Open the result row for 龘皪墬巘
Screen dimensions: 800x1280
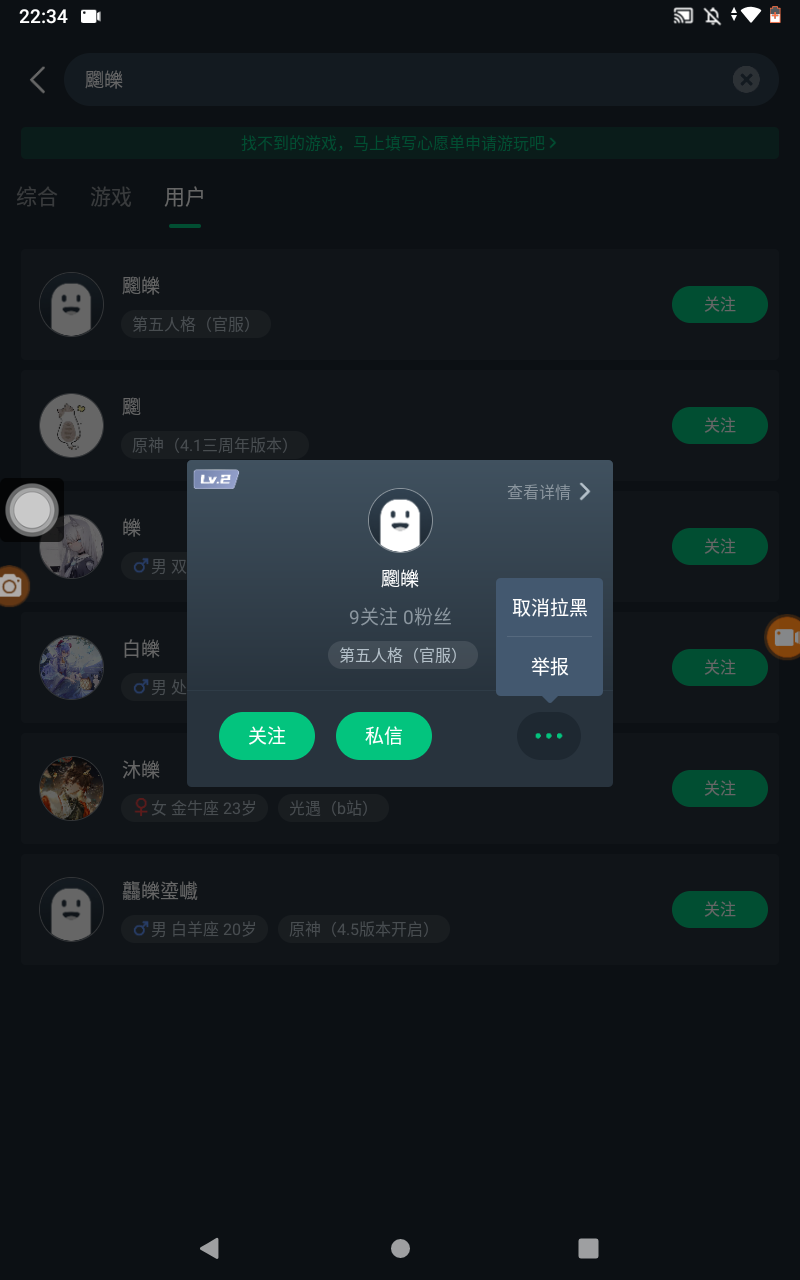coord(350,909)
